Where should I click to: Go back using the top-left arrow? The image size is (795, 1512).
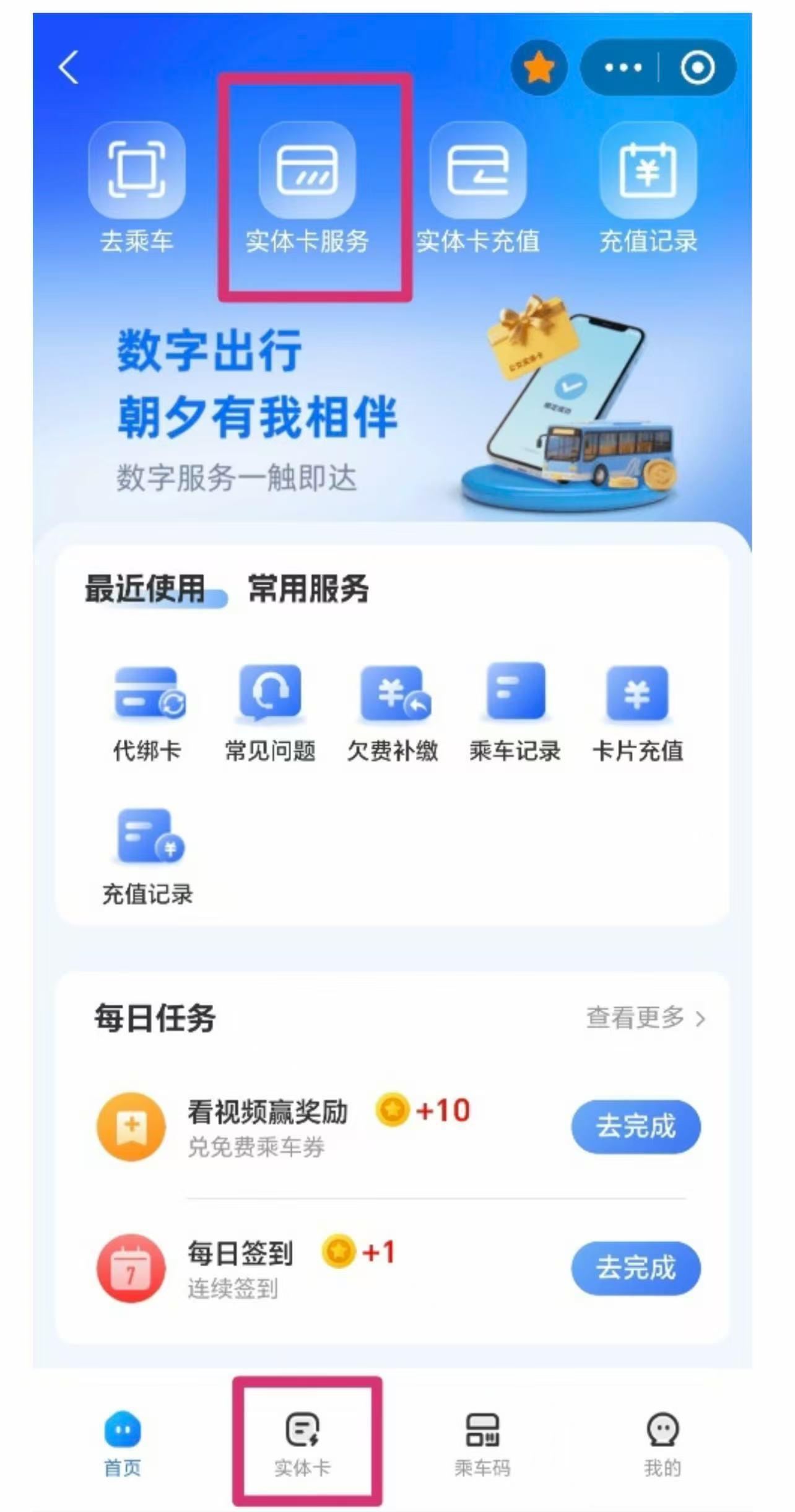pos(69,67)
